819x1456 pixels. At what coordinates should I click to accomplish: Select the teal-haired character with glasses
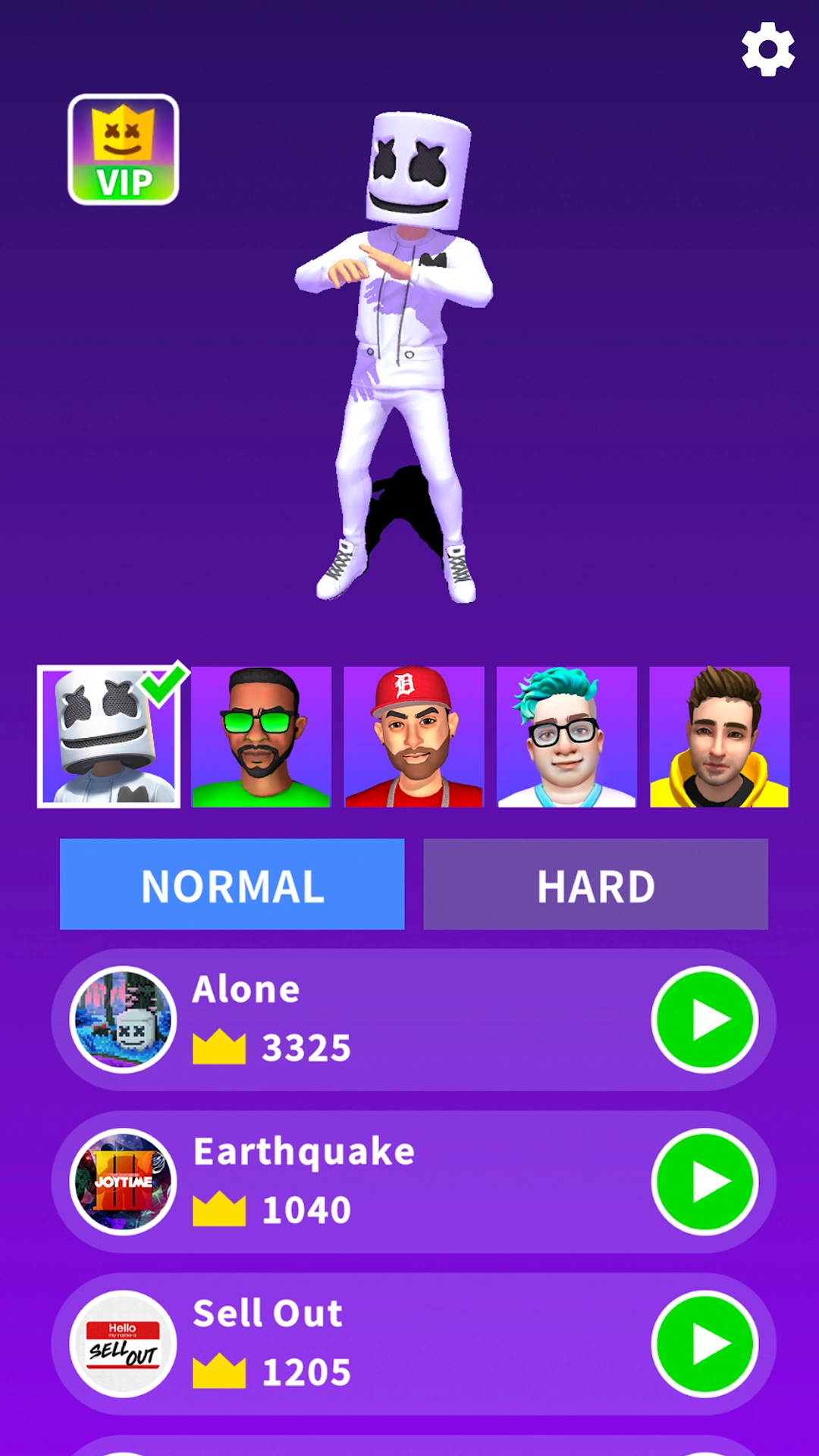coord(566,737)
